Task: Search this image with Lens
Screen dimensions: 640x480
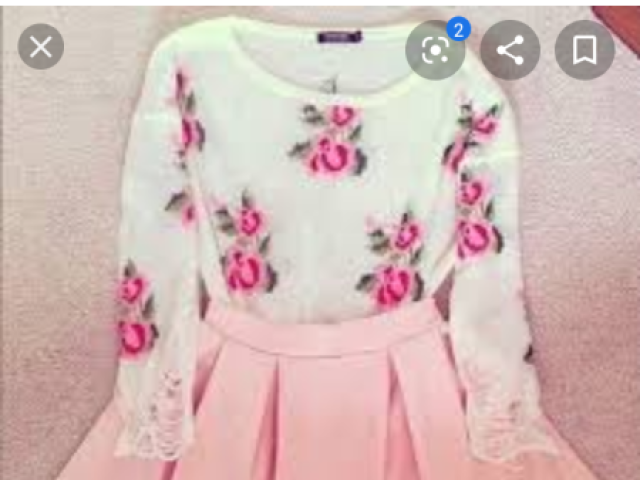Action: point(436,50)
